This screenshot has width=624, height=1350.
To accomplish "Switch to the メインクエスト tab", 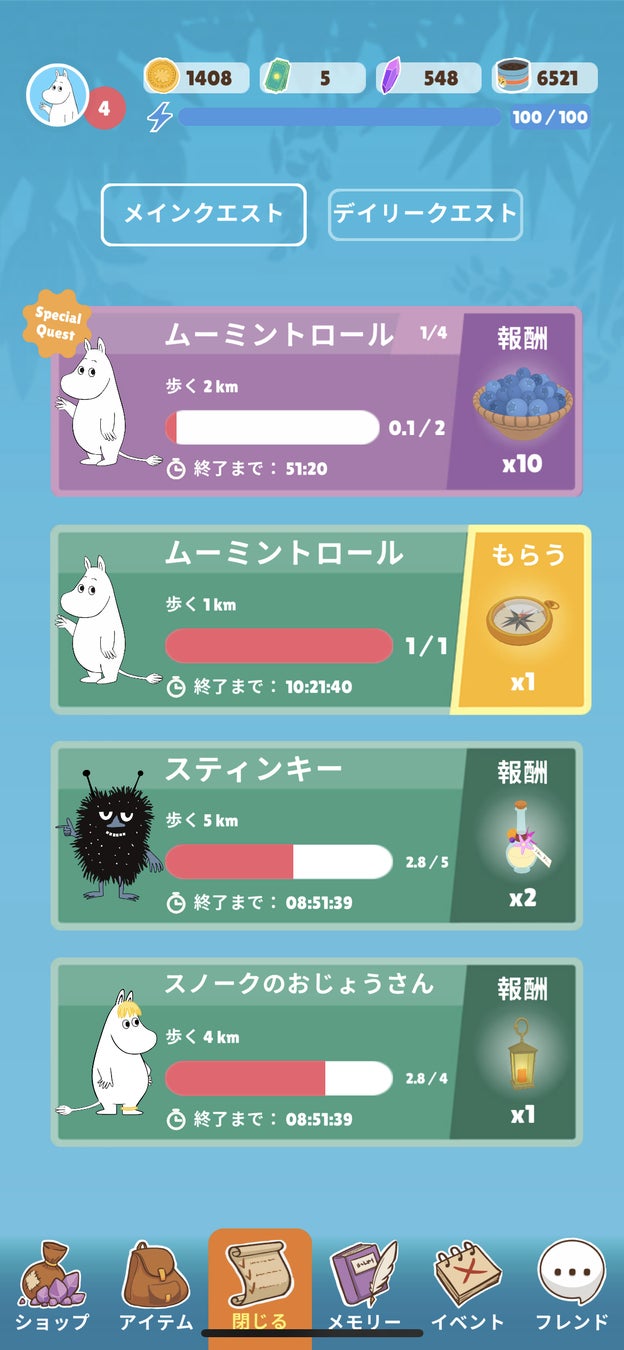I will coord(203,214).
